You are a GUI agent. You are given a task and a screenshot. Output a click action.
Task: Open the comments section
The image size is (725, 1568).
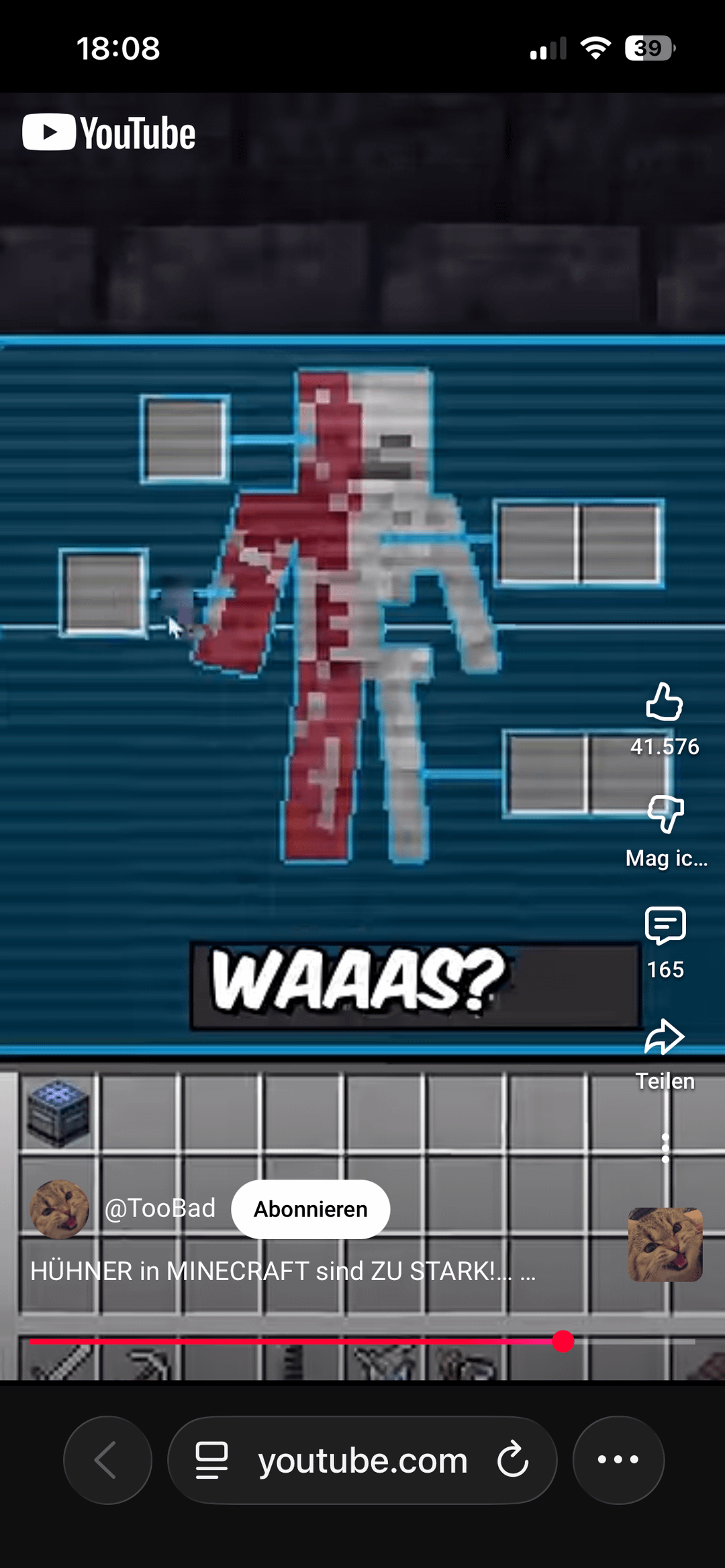click(665, 926)
